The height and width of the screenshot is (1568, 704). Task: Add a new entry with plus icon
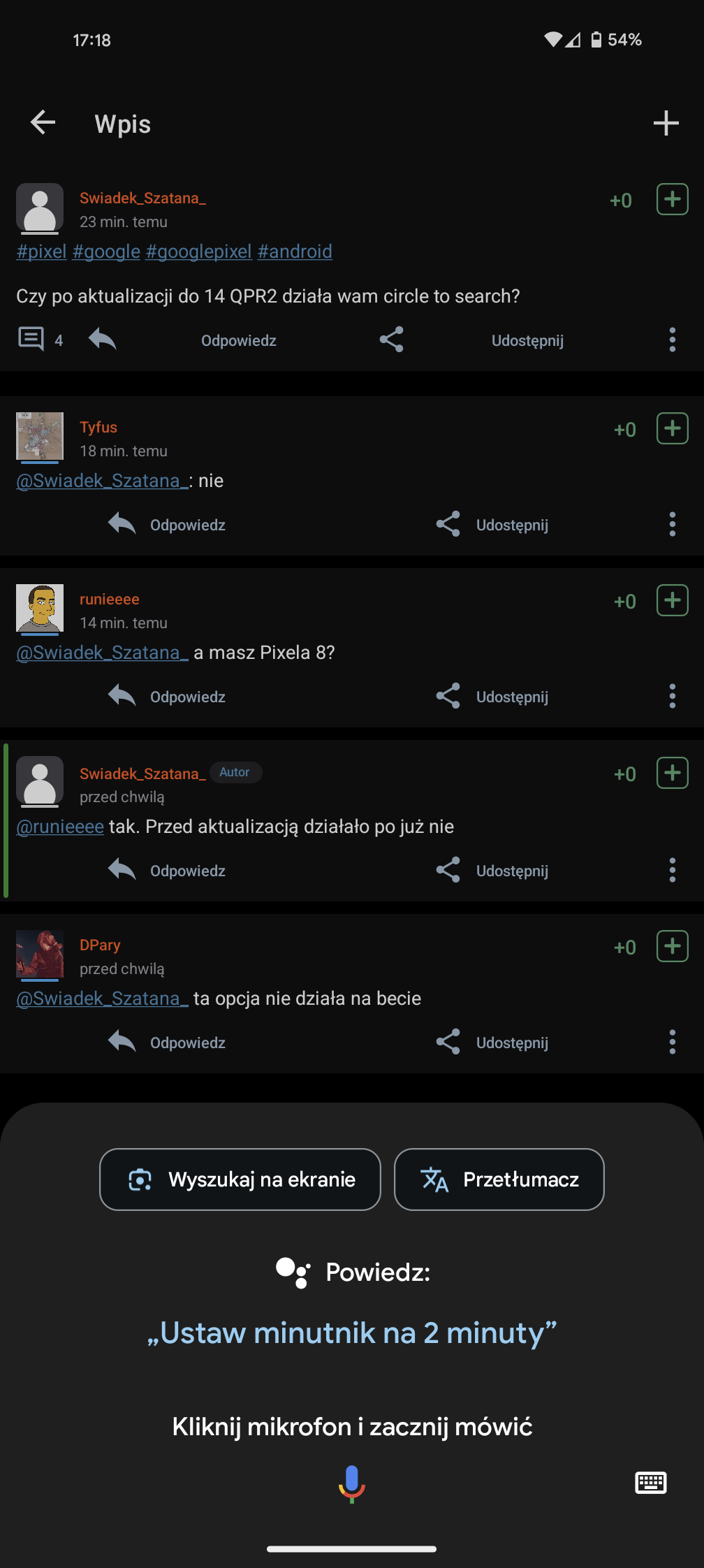[666, 123]
